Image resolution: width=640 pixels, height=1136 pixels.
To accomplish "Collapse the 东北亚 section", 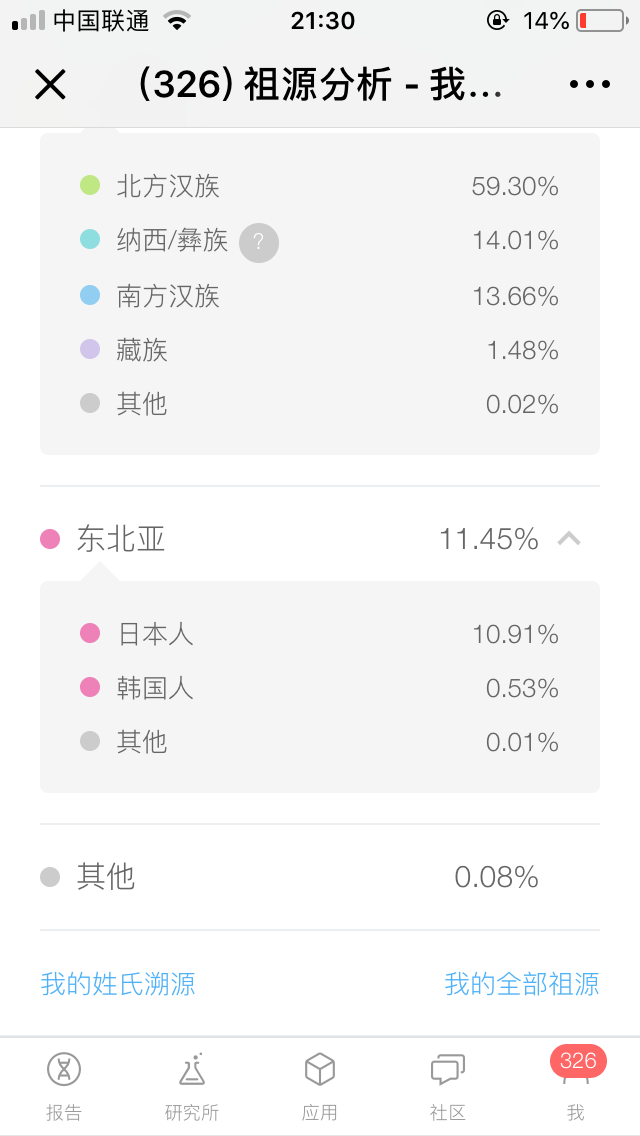I will click(569, 538).
